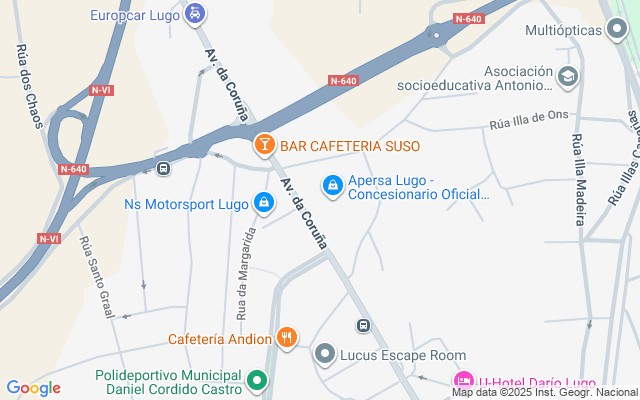Tap the Ns Motorsport Lugo shop pin
640x400 pixels.
click(264, 203)
